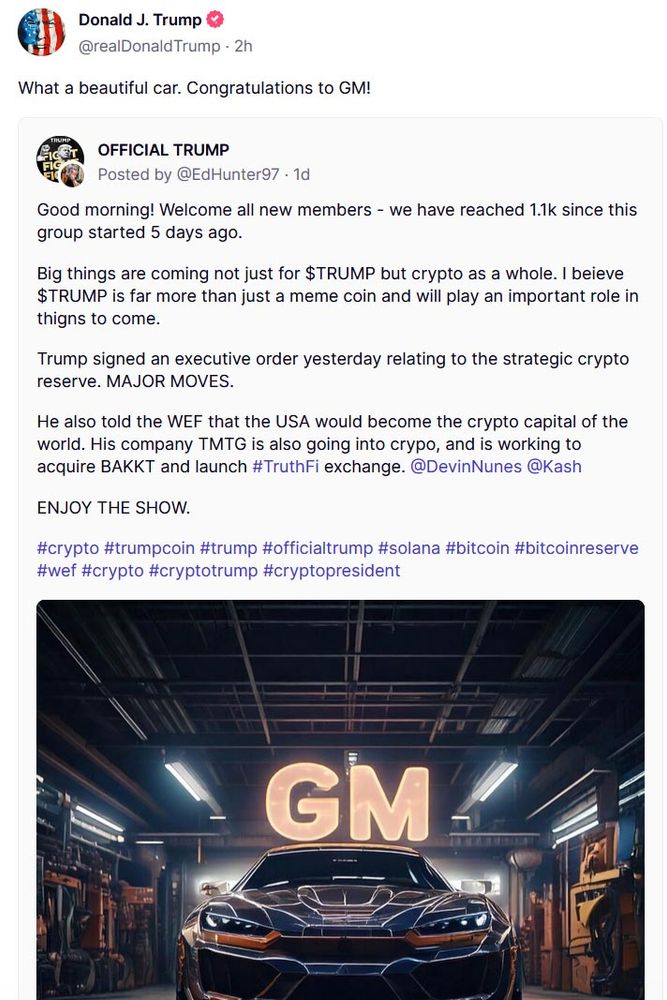The image size is (667, 1000).
Task: Open the OFFICIAL TRUMP group avatar
Action: pos(60,161)
